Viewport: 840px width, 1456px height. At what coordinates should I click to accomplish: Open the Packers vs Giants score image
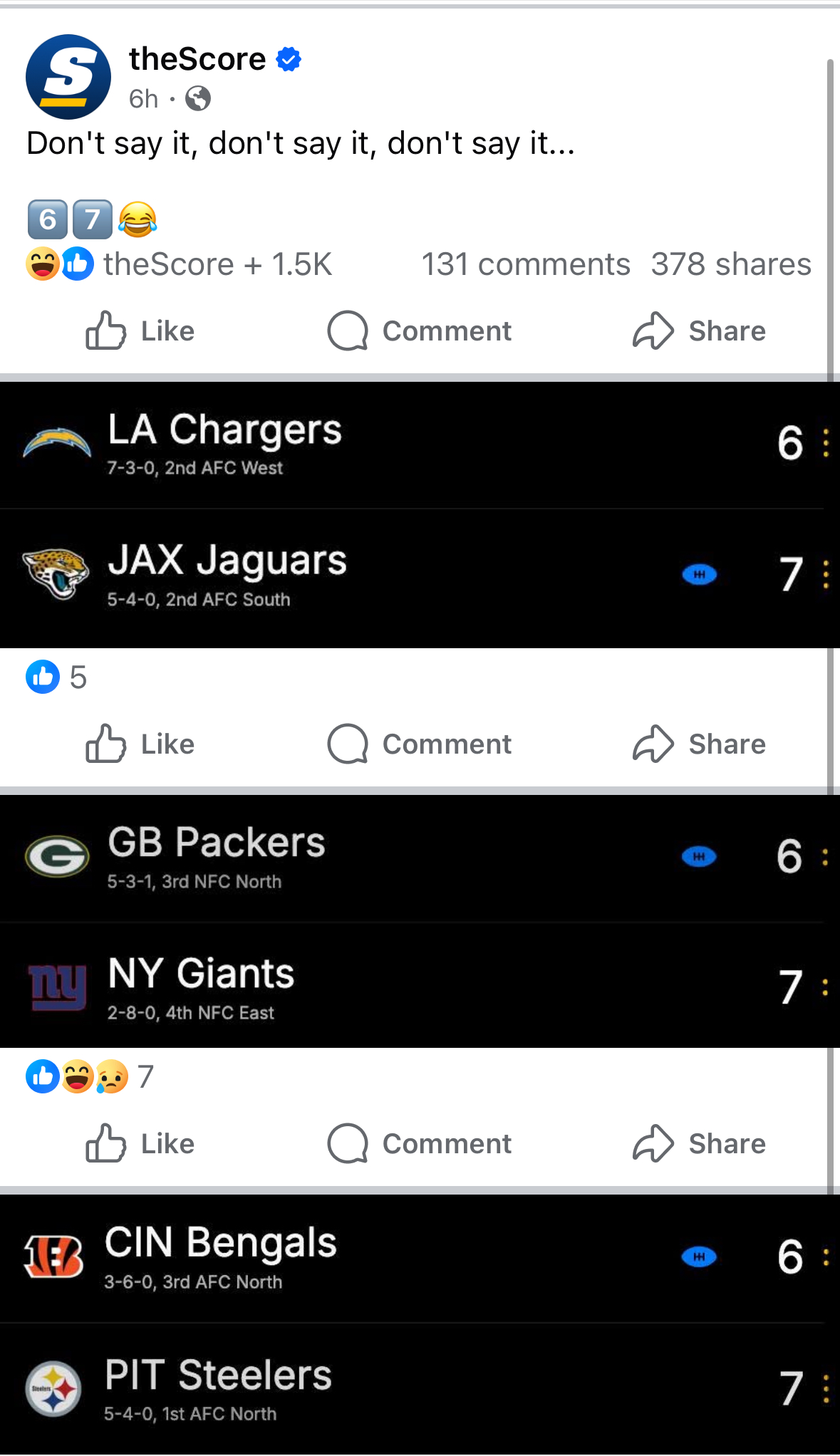pos(420,920)
